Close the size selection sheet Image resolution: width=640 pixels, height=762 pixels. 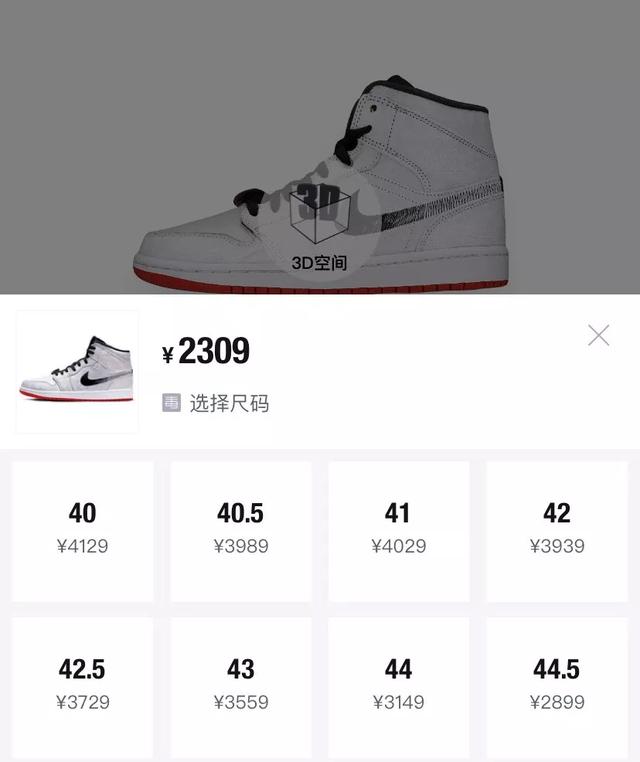click(x=598, y=335)
